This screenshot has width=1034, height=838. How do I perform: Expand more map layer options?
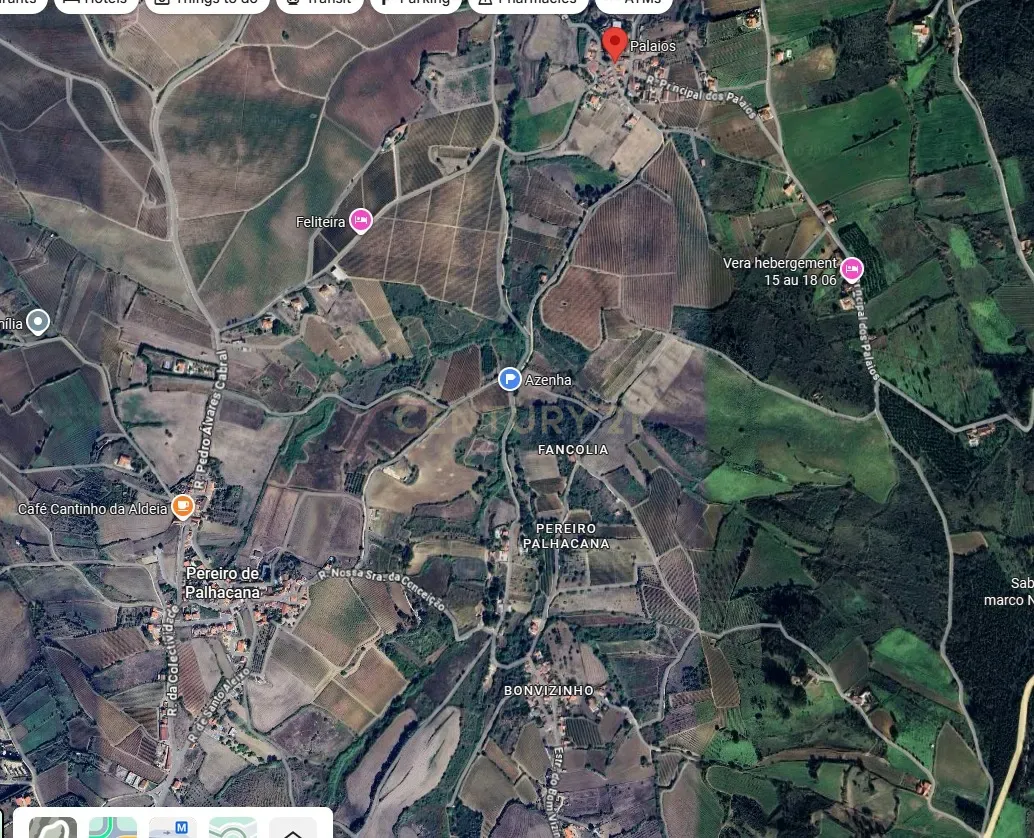[293, 830]
